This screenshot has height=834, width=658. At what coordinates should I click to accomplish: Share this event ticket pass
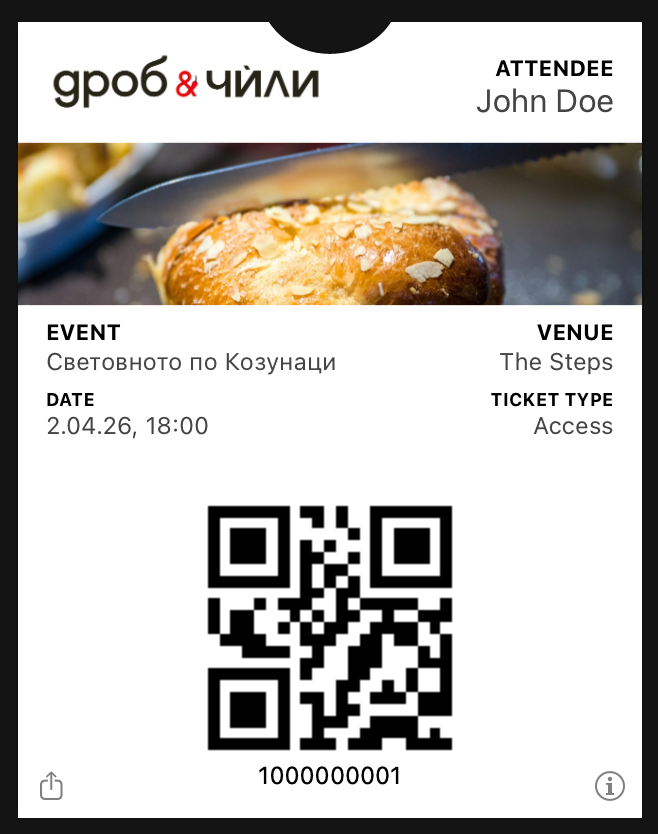[x=51, y=786]
